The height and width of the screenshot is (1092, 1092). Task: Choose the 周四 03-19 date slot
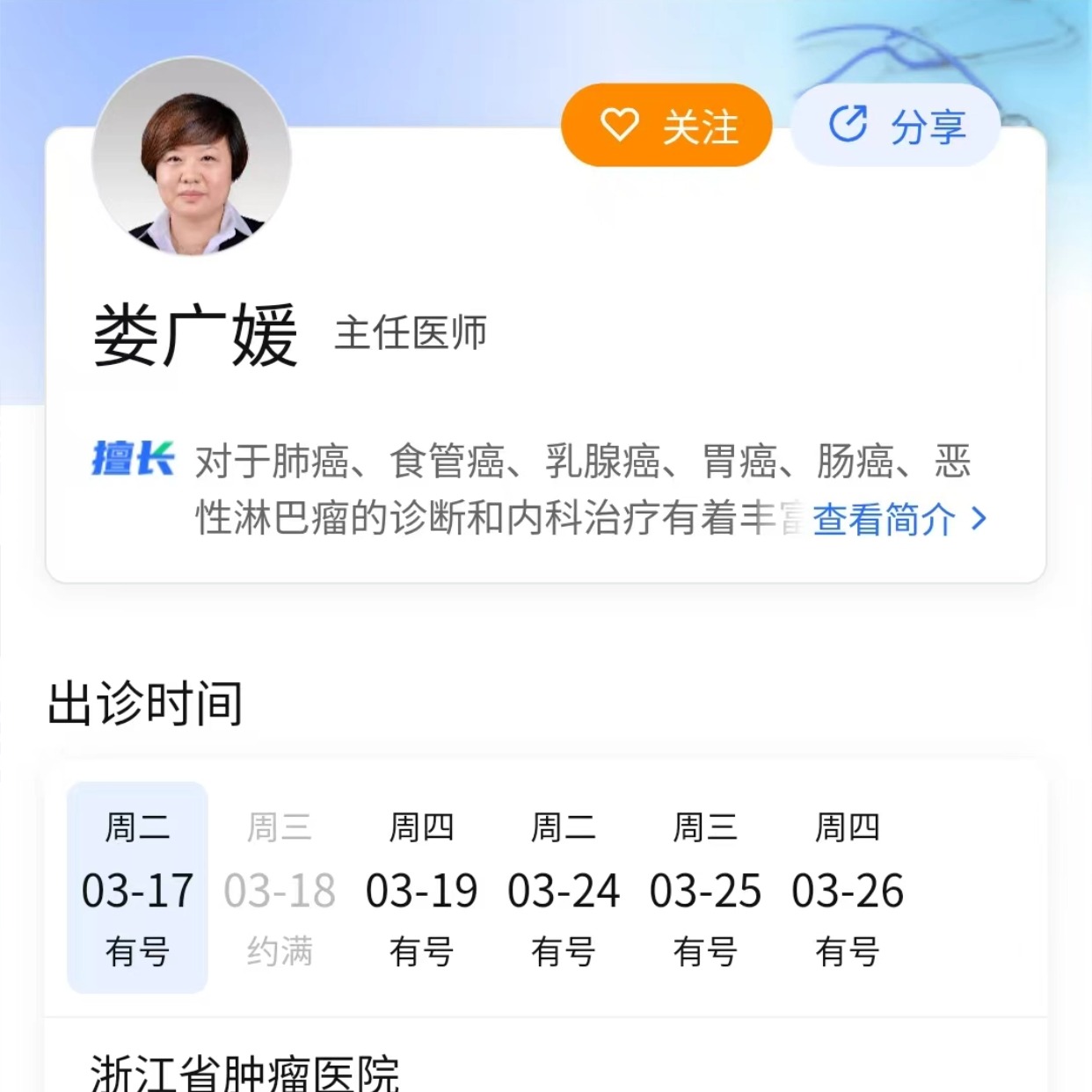pos(421,888)
